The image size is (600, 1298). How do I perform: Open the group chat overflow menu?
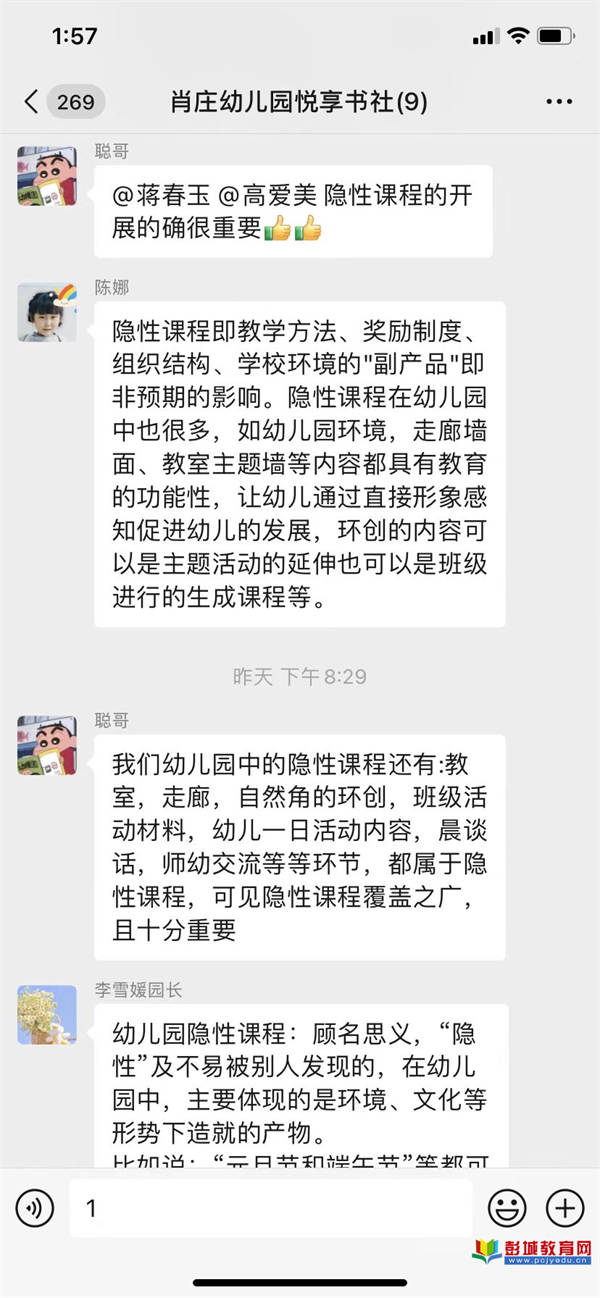(x=558, y=102)
